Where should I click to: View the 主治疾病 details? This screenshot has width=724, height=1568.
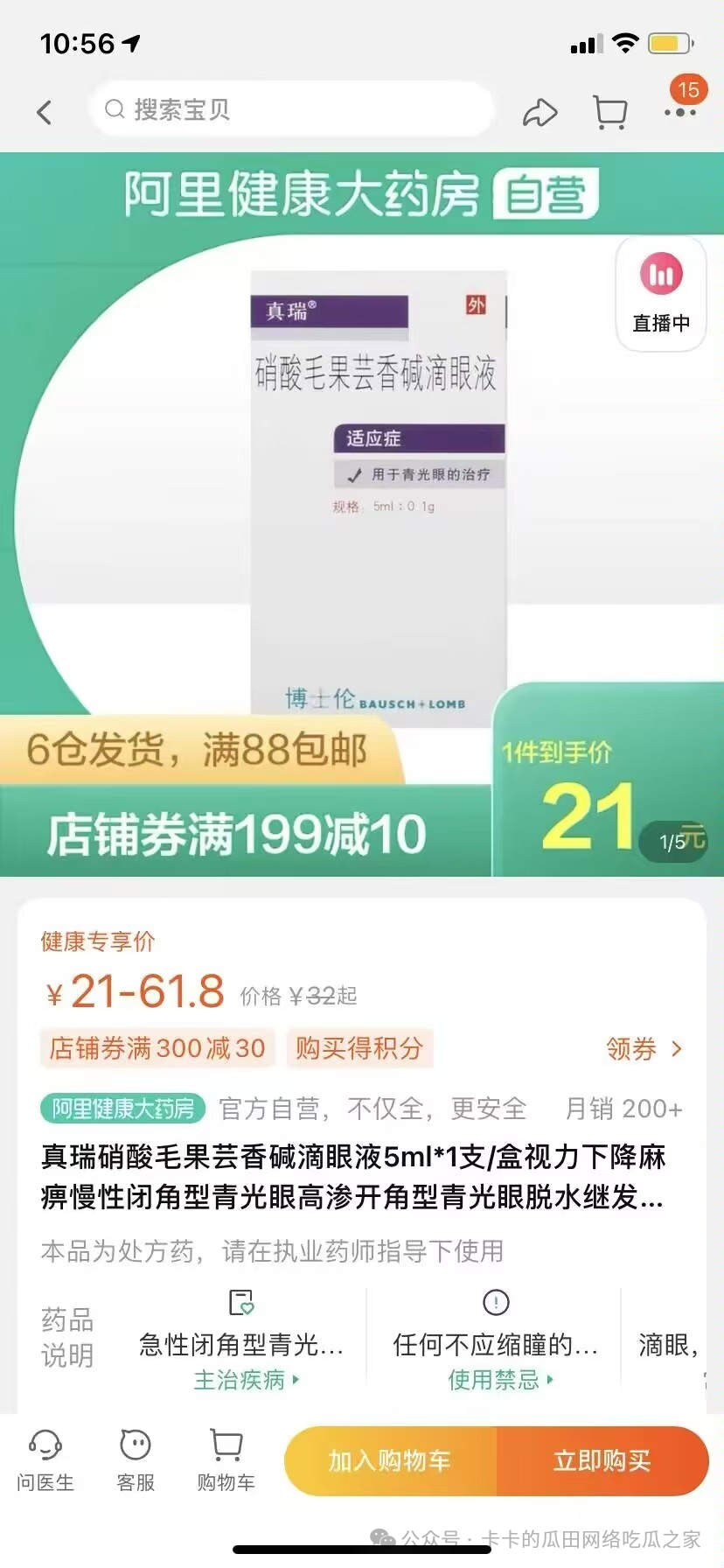[245, 1380]
